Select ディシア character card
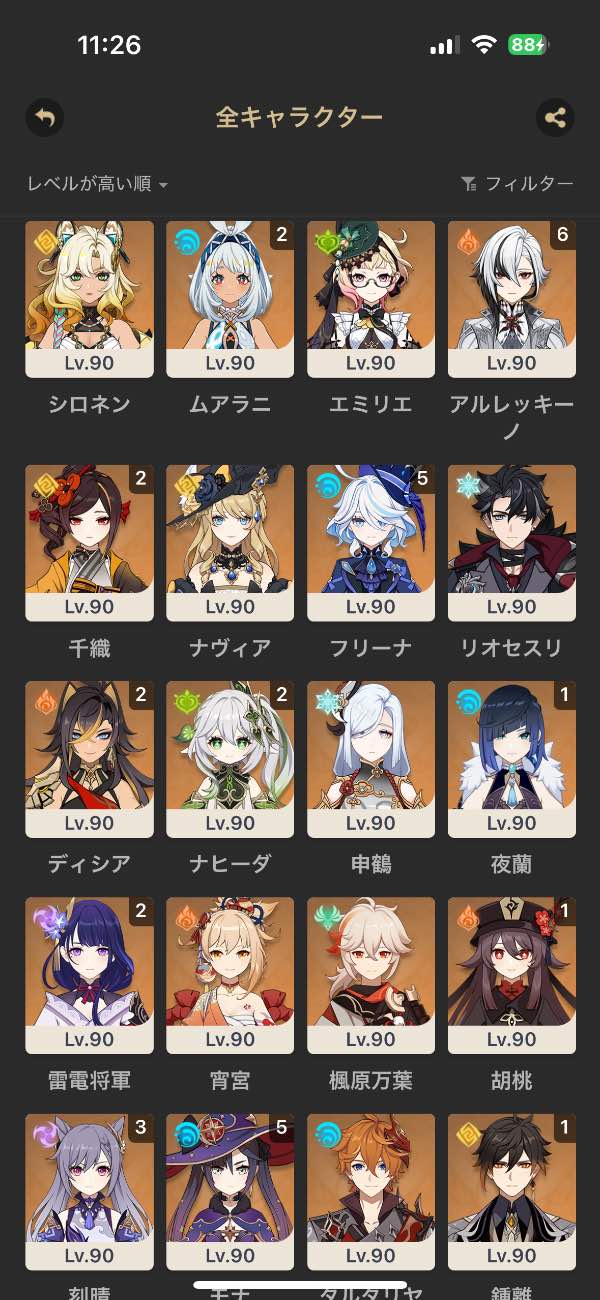Image resolution: width=600 pixels, height=1300 pixels. (x=89, y=759)
